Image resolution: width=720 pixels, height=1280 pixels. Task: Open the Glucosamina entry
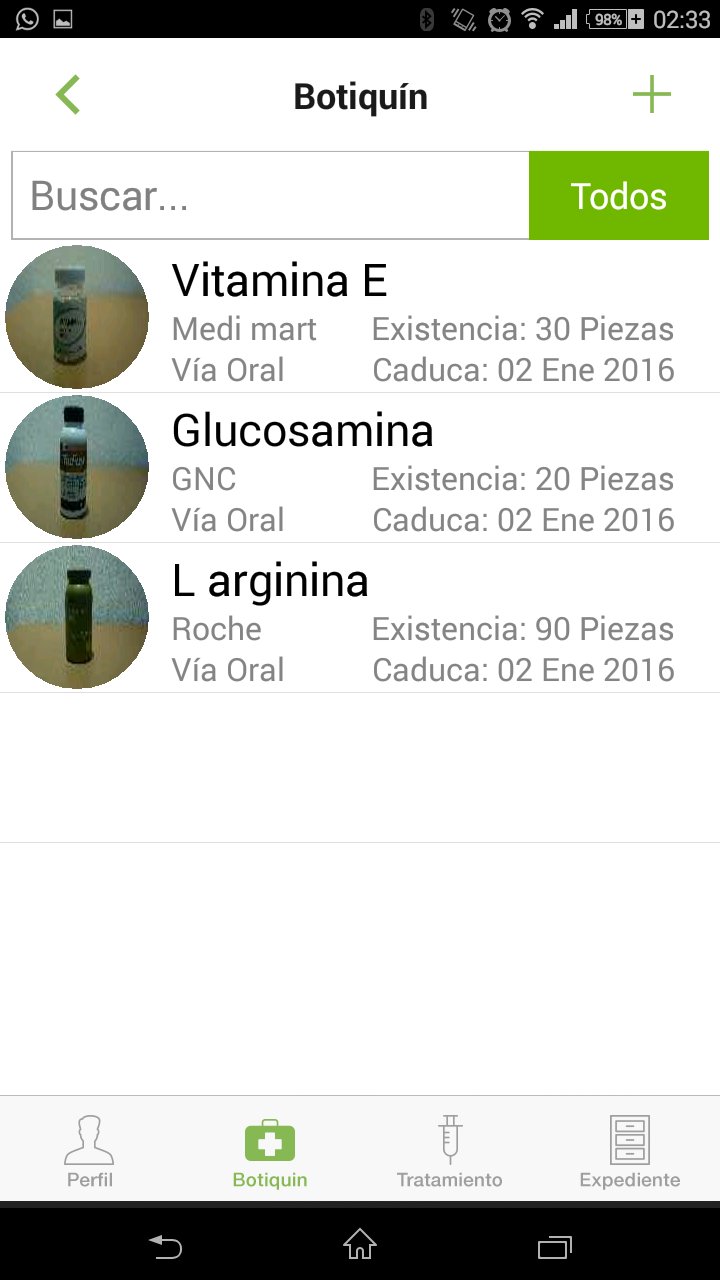[360, 468]
